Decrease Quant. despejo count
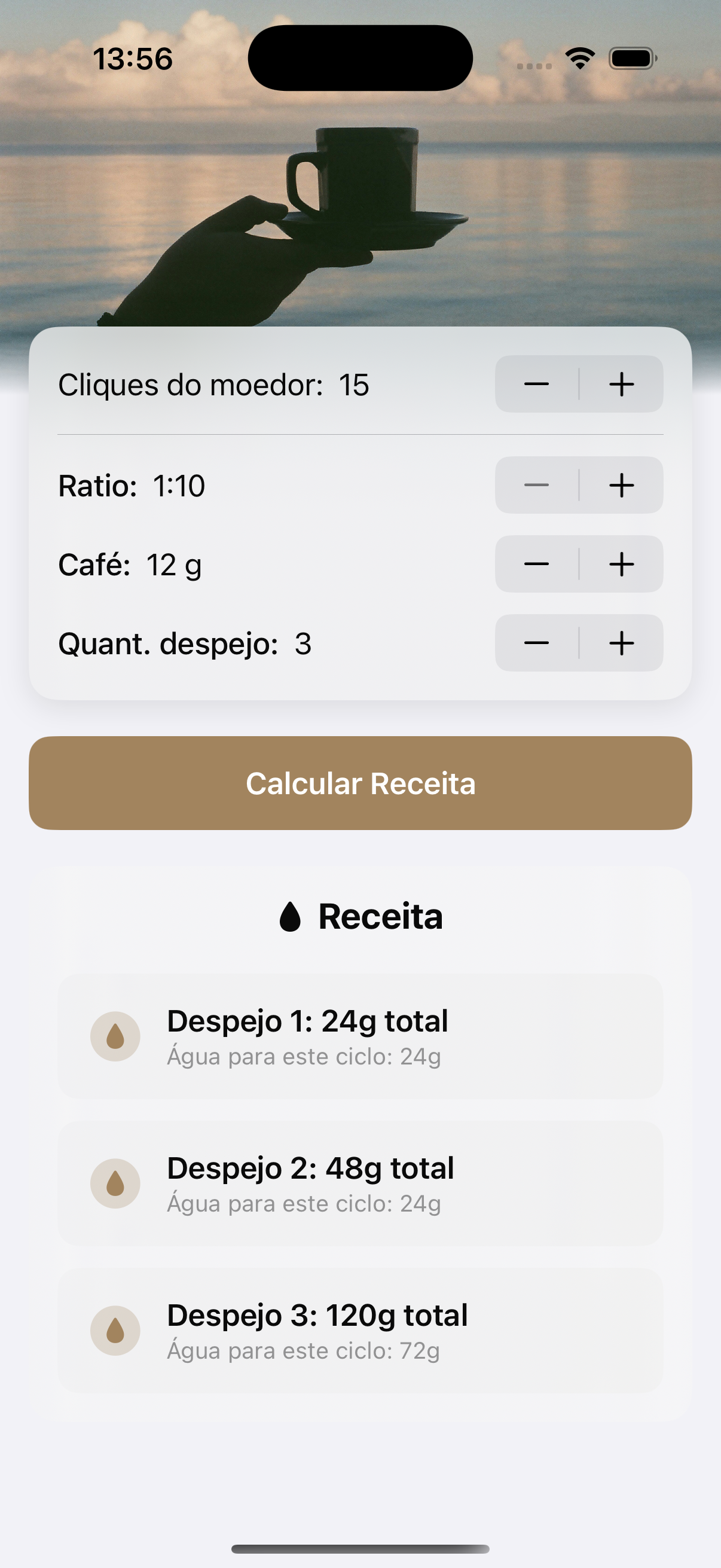The image size is (721, 1568). [x=537, y=643]
